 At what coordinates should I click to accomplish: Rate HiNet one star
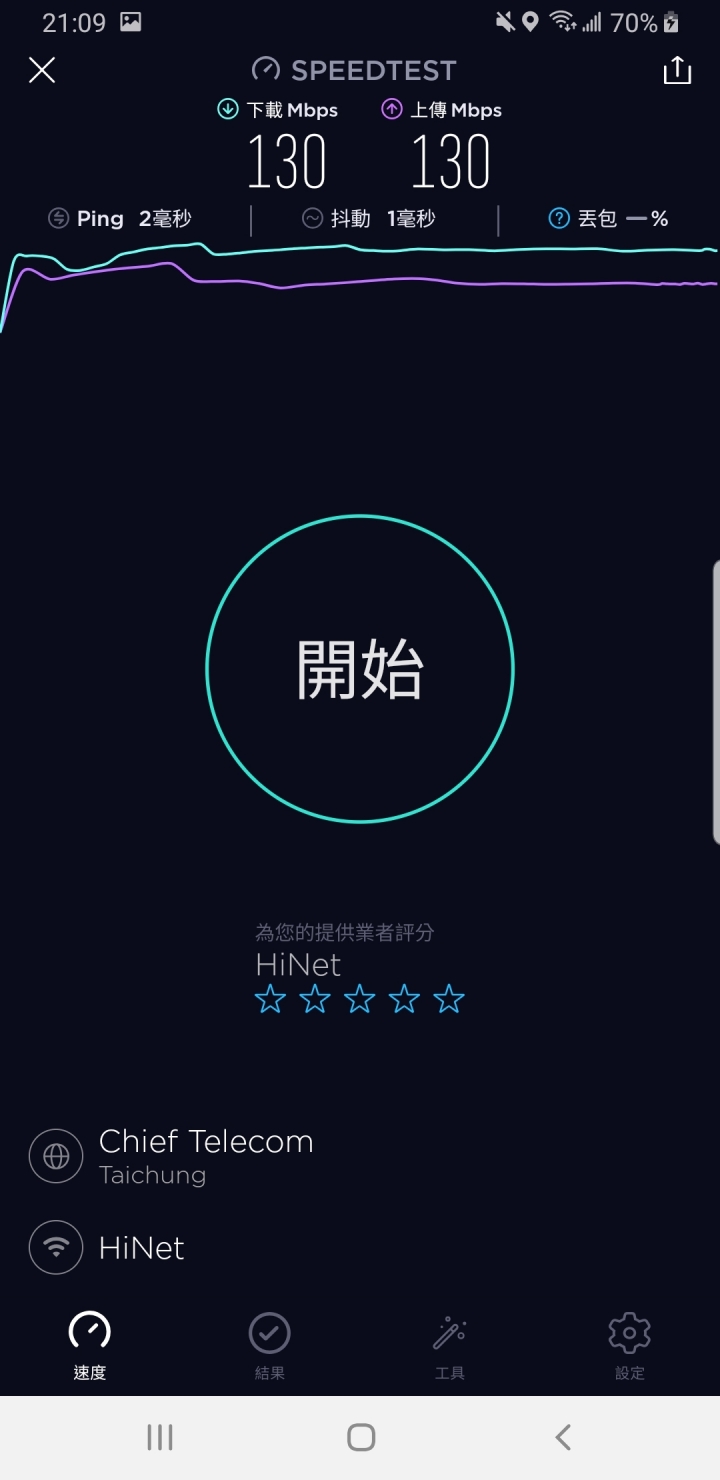click(270, 999)
